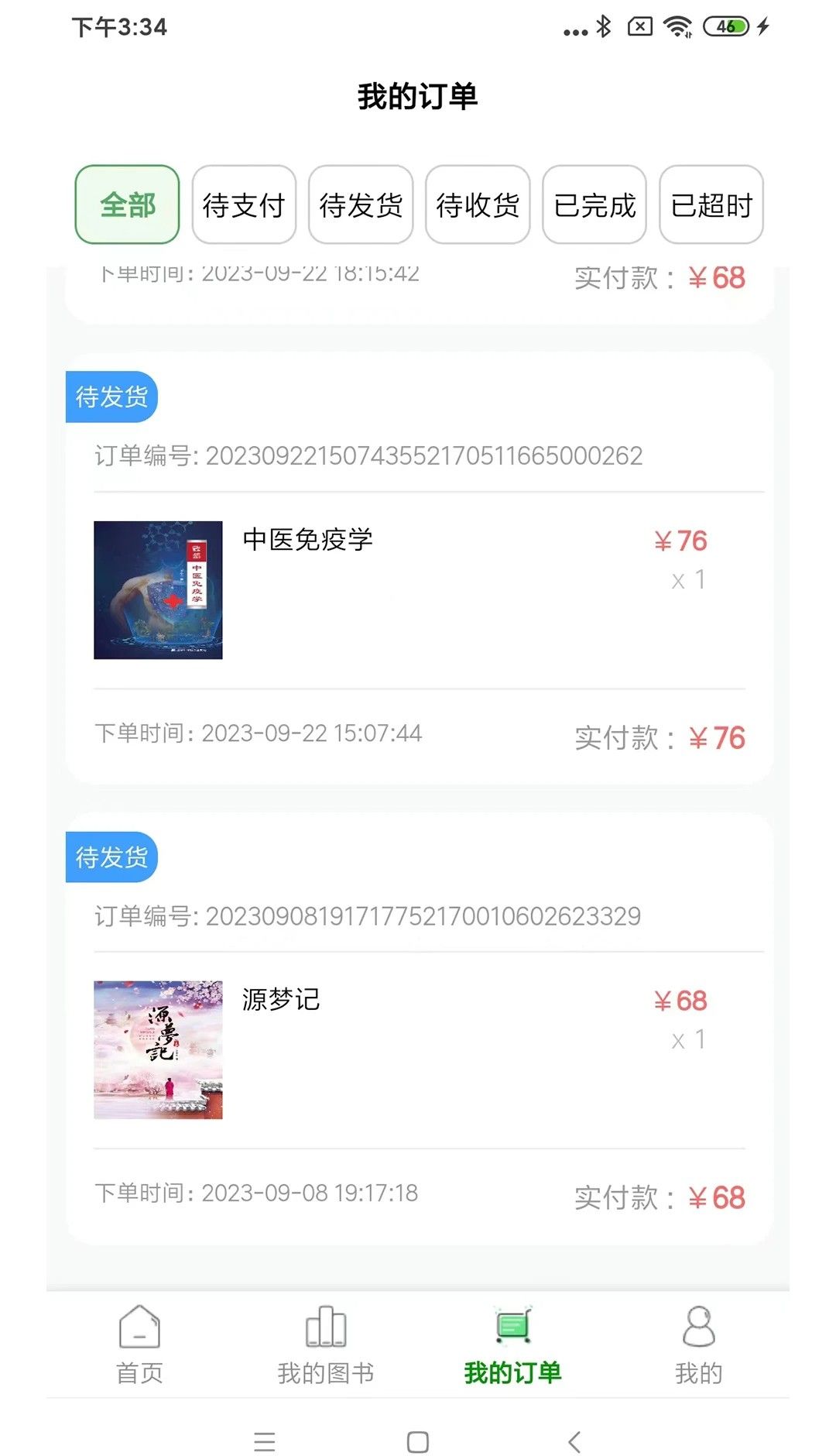This screenshot has height=1456, width=836.
Task: Switch to the 待支付 filter
Action: coord(244,205)
